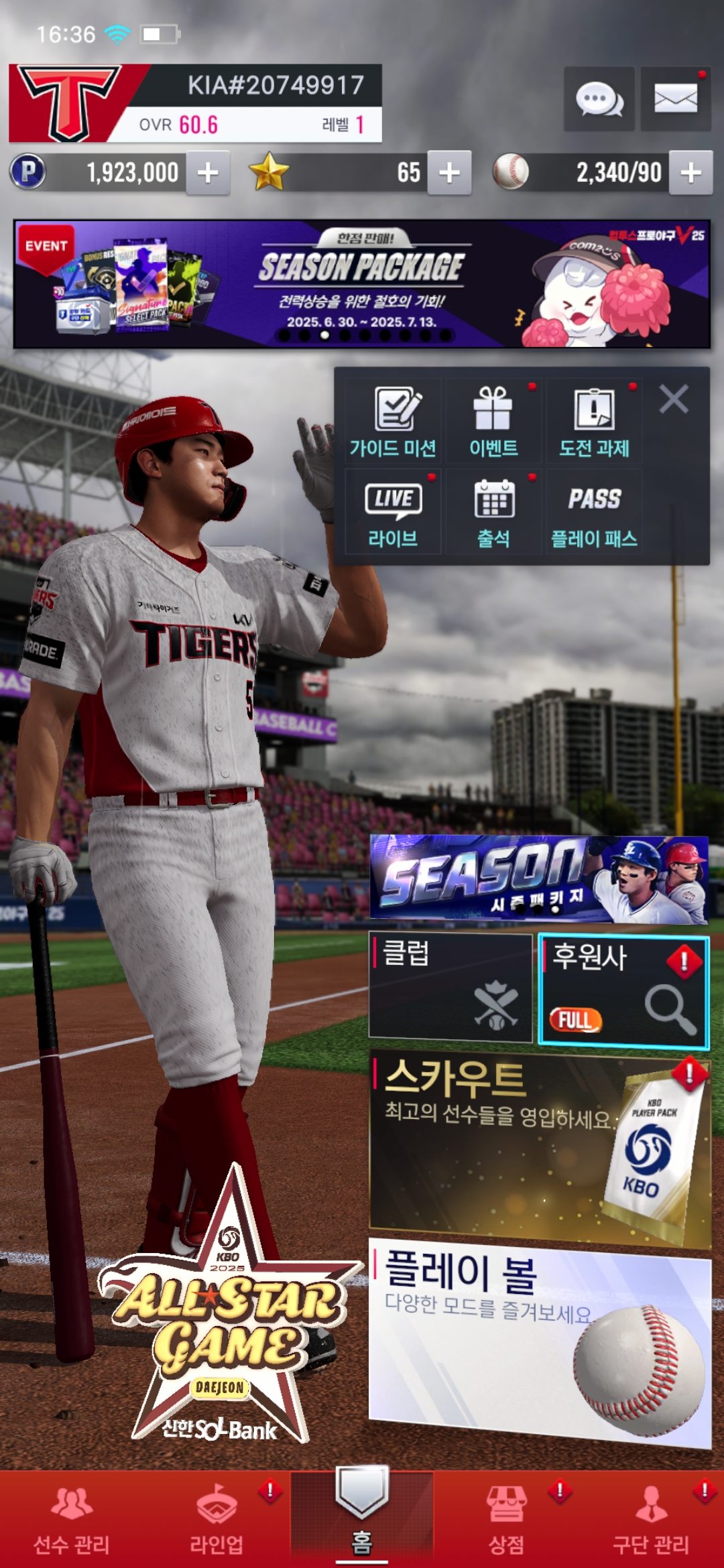724x1568 pixels.
Task: Add baseballs with the plus beside 2,340/90
Action: tap(690, 173)
